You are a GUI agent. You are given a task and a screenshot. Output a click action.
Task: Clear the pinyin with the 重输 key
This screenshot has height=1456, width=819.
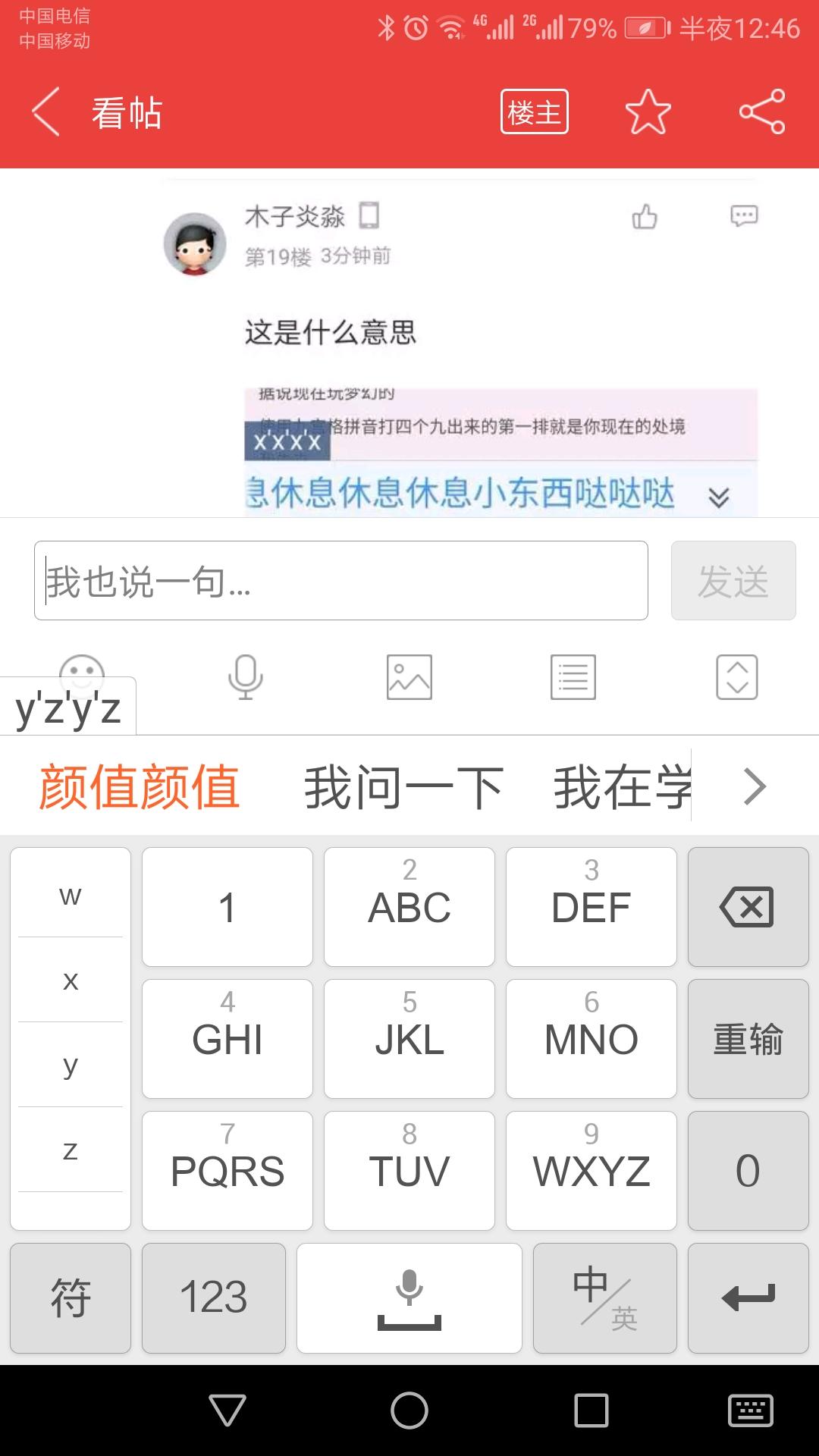[748, 1039]
